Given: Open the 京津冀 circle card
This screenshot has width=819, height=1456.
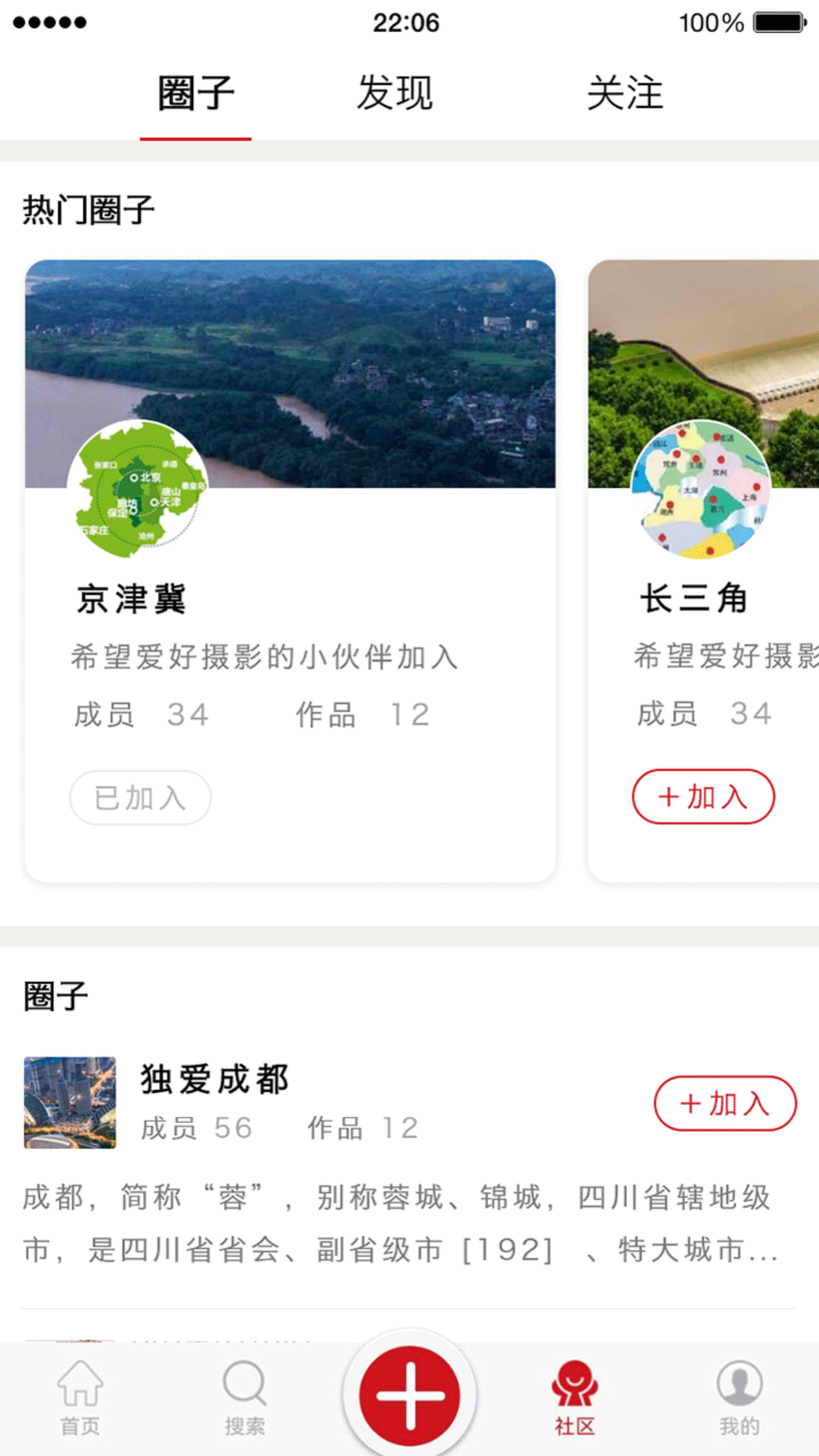Looking at the screenshot, I should 290,599.
